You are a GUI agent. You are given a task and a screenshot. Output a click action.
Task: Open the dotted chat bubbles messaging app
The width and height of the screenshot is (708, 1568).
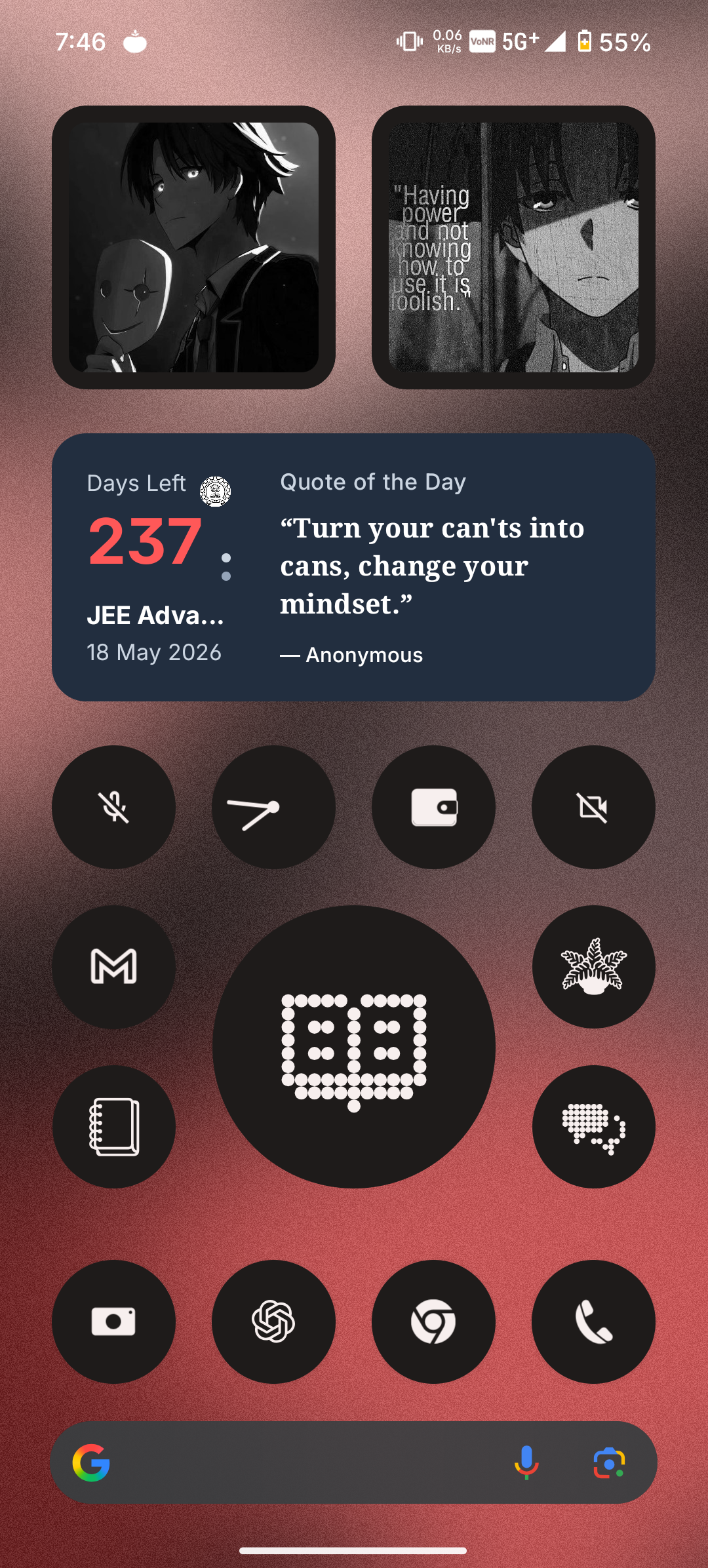pos(593,1127)
